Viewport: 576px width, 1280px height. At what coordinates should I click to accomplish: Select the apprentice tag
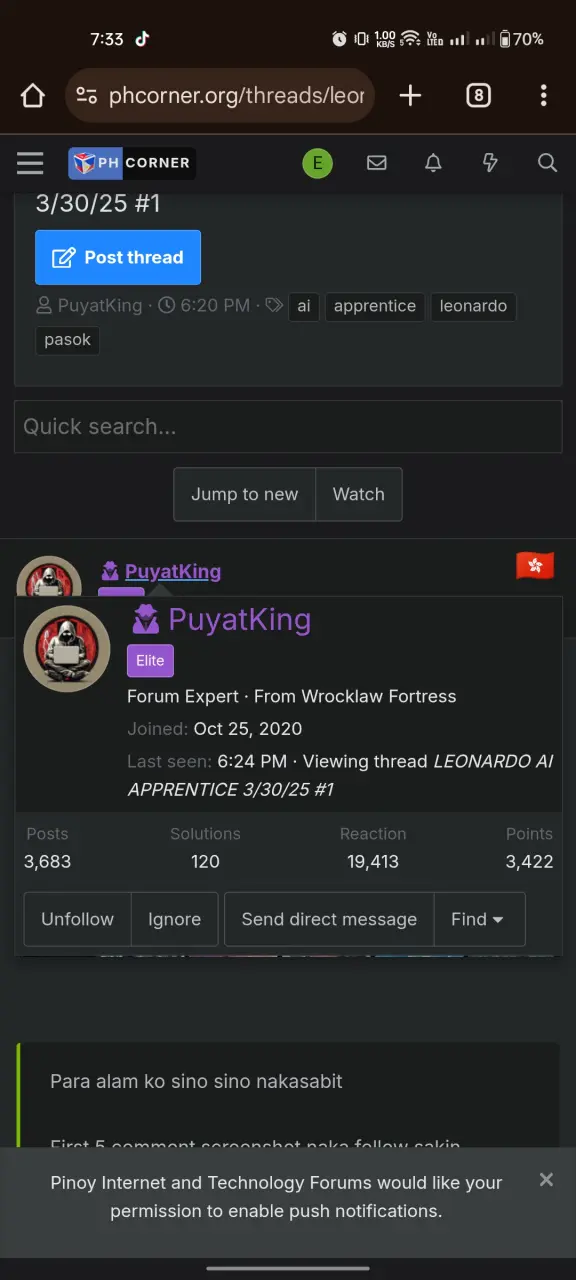point(375,306)
